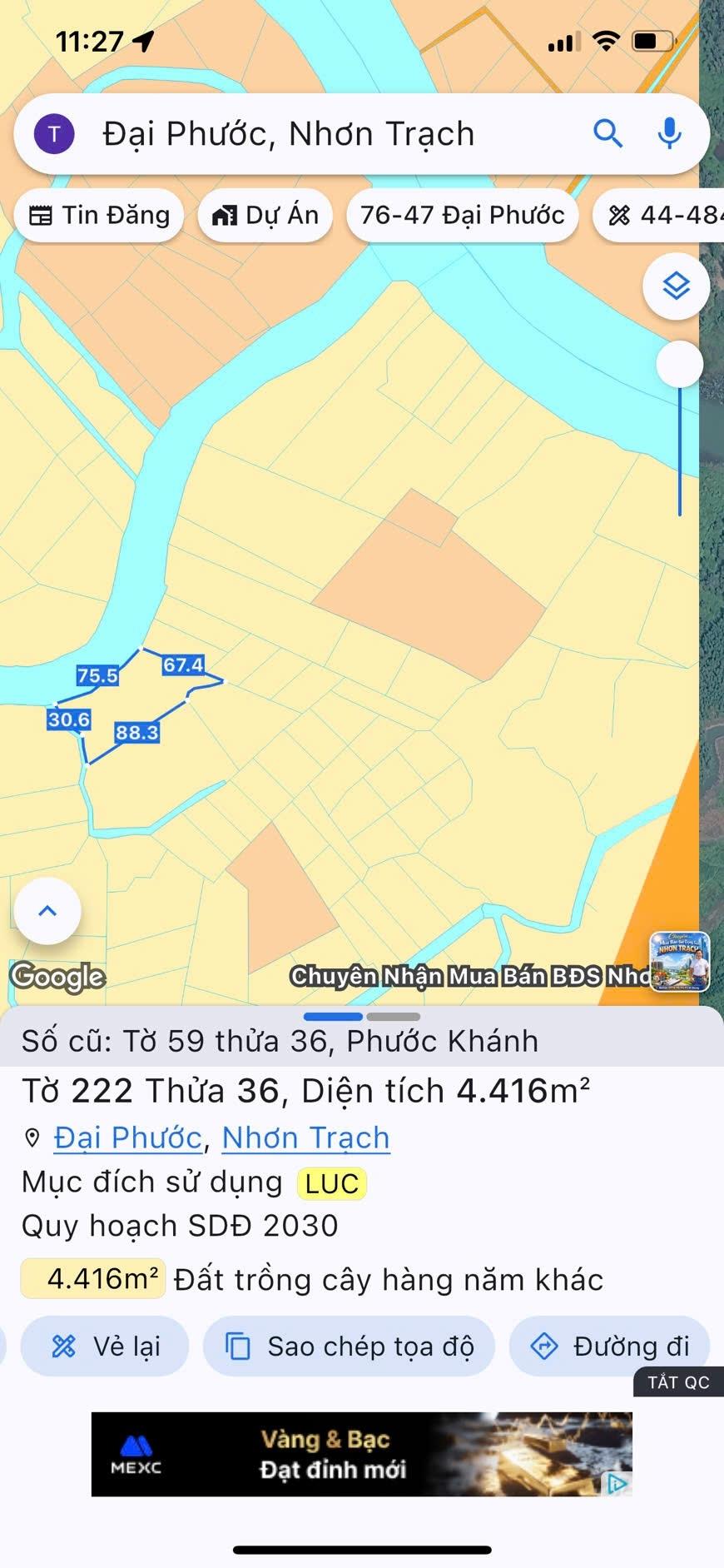Screen dimensions: 724x1568
Task: Open the map layers button
Action: point(676,286)
